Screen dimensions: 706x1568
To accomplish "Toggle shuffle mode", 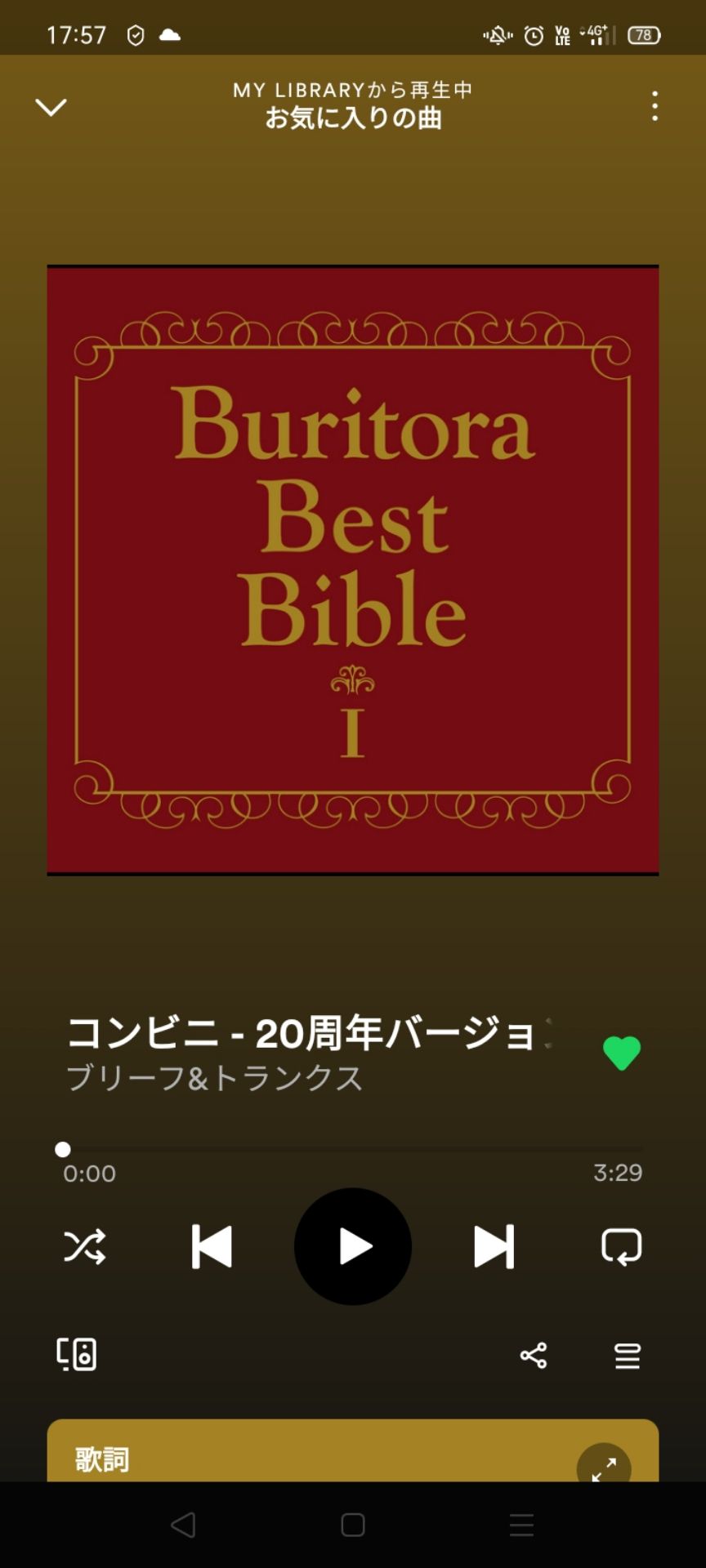I will click(x=85, y=1246).
